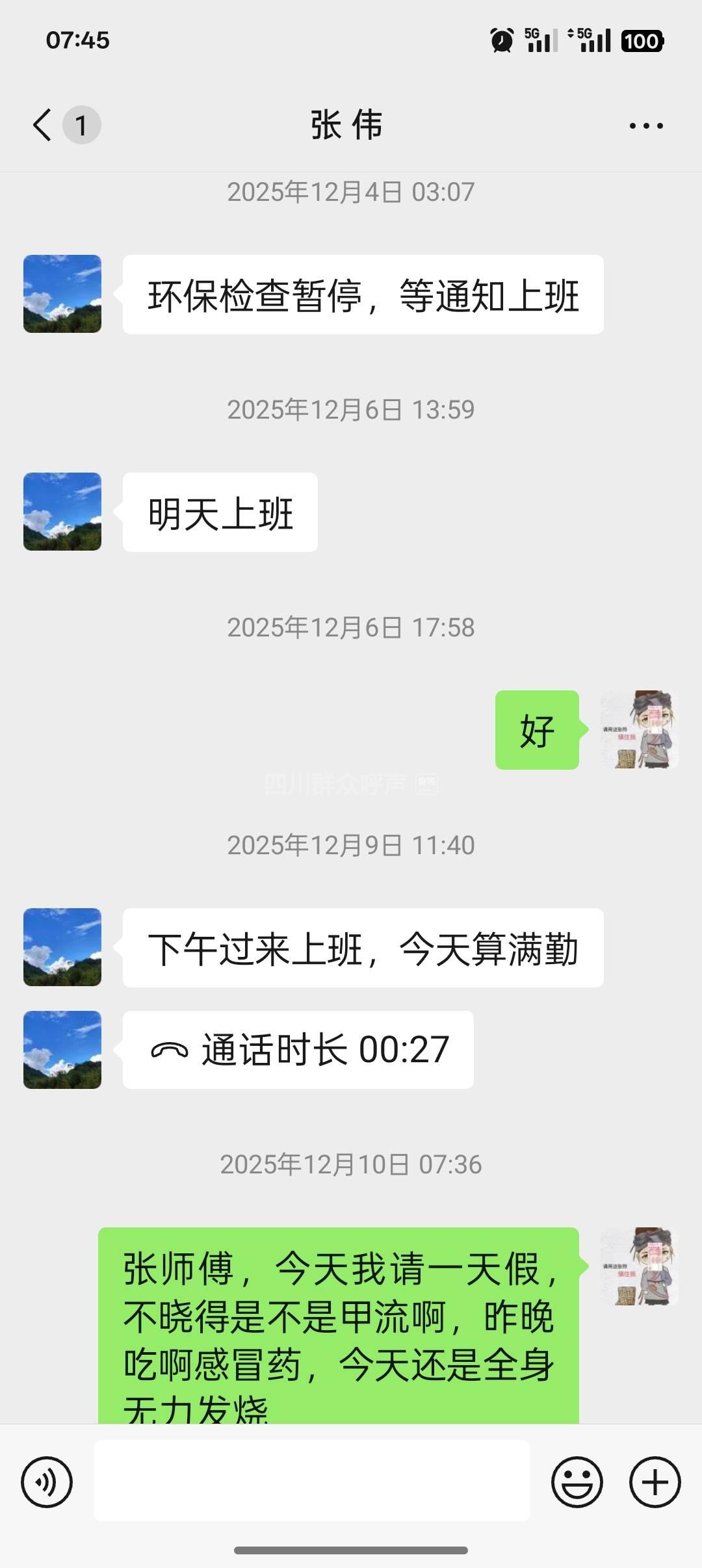This screenshot has width=702, height=1568.
Task: Open the chat info overflow menu
Action: pyautogui.click(x=646, y=125)
